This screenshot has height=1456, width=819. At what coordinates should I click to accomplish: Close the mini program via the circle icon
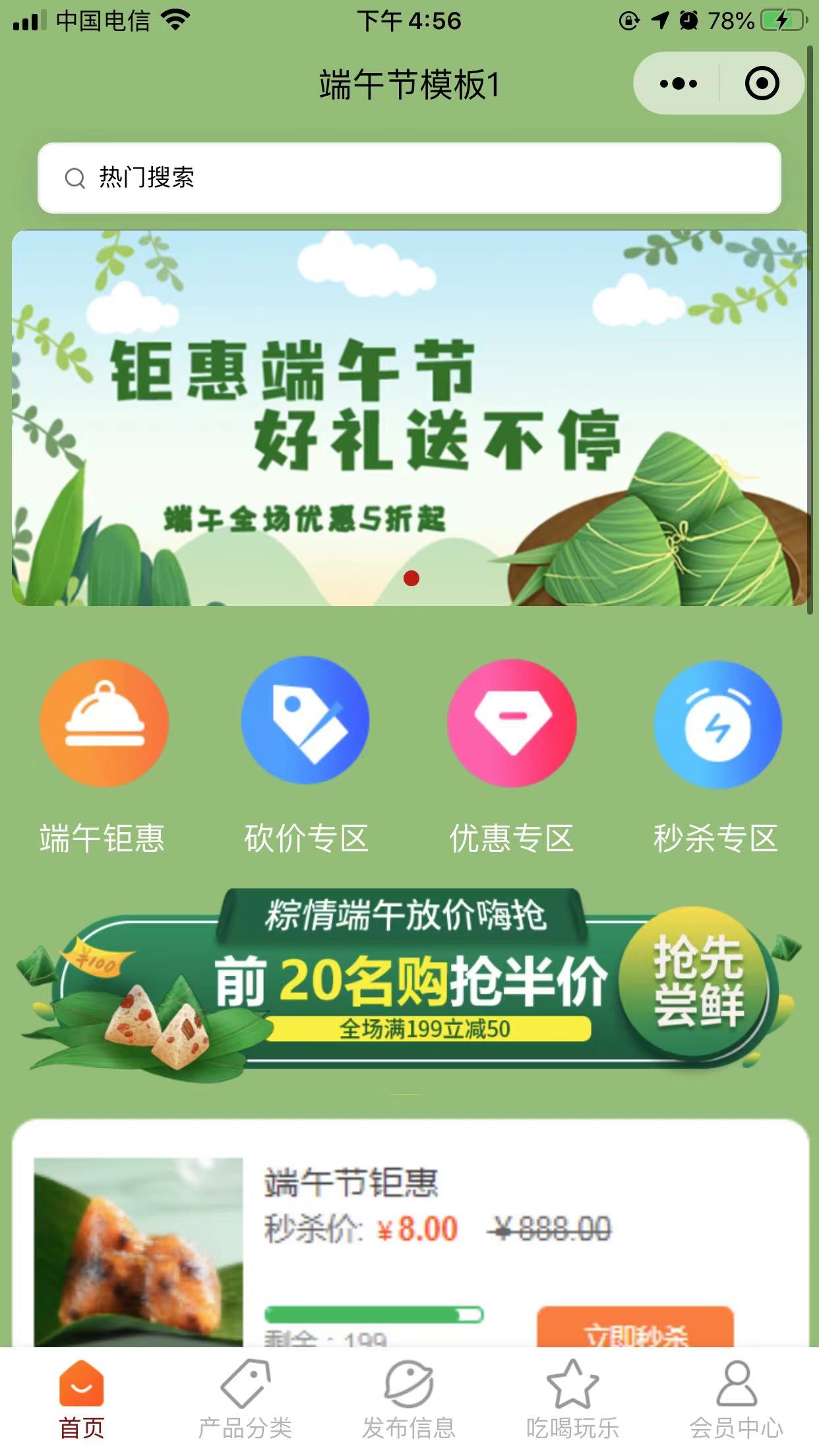click(x=762, y=84)
